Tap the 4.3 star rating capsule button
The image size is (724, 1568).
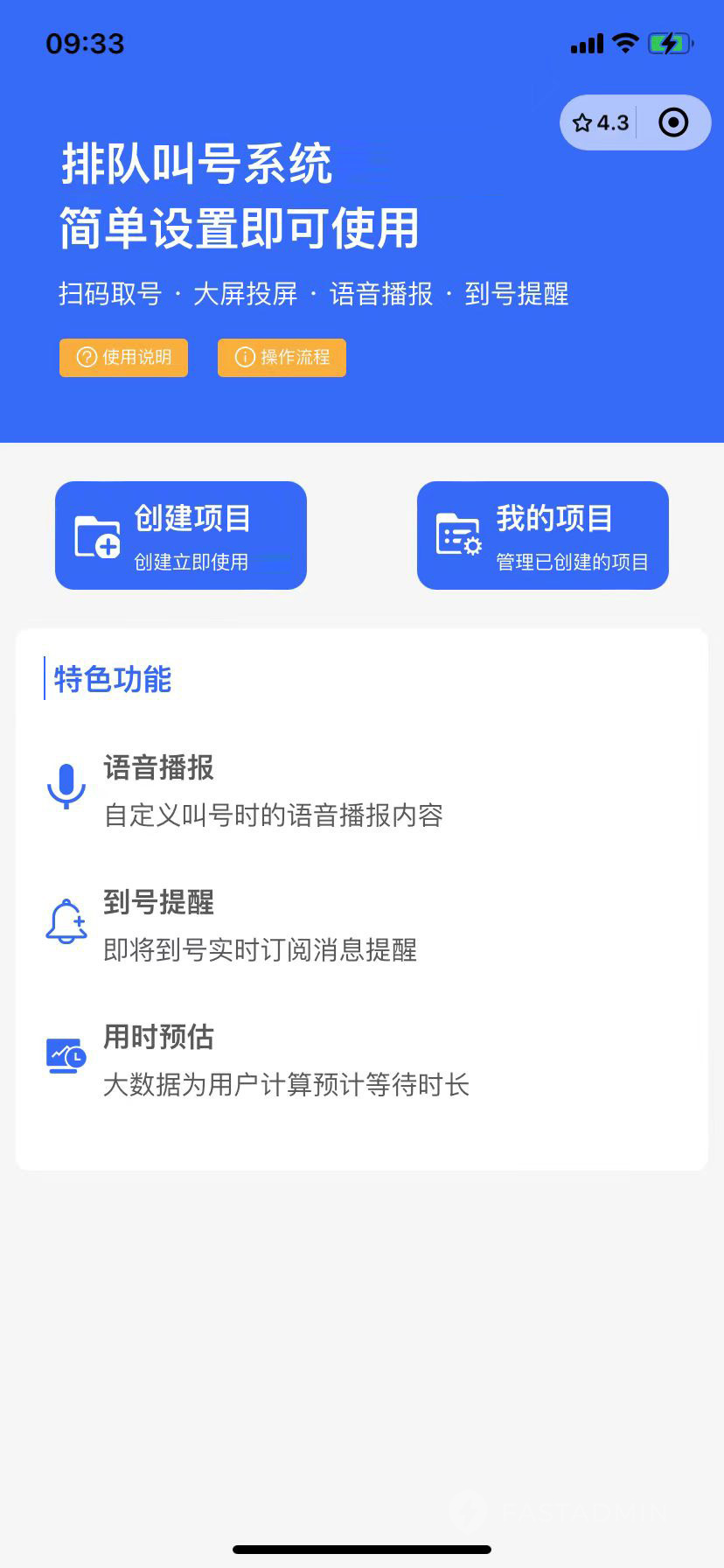coord(601,122)
